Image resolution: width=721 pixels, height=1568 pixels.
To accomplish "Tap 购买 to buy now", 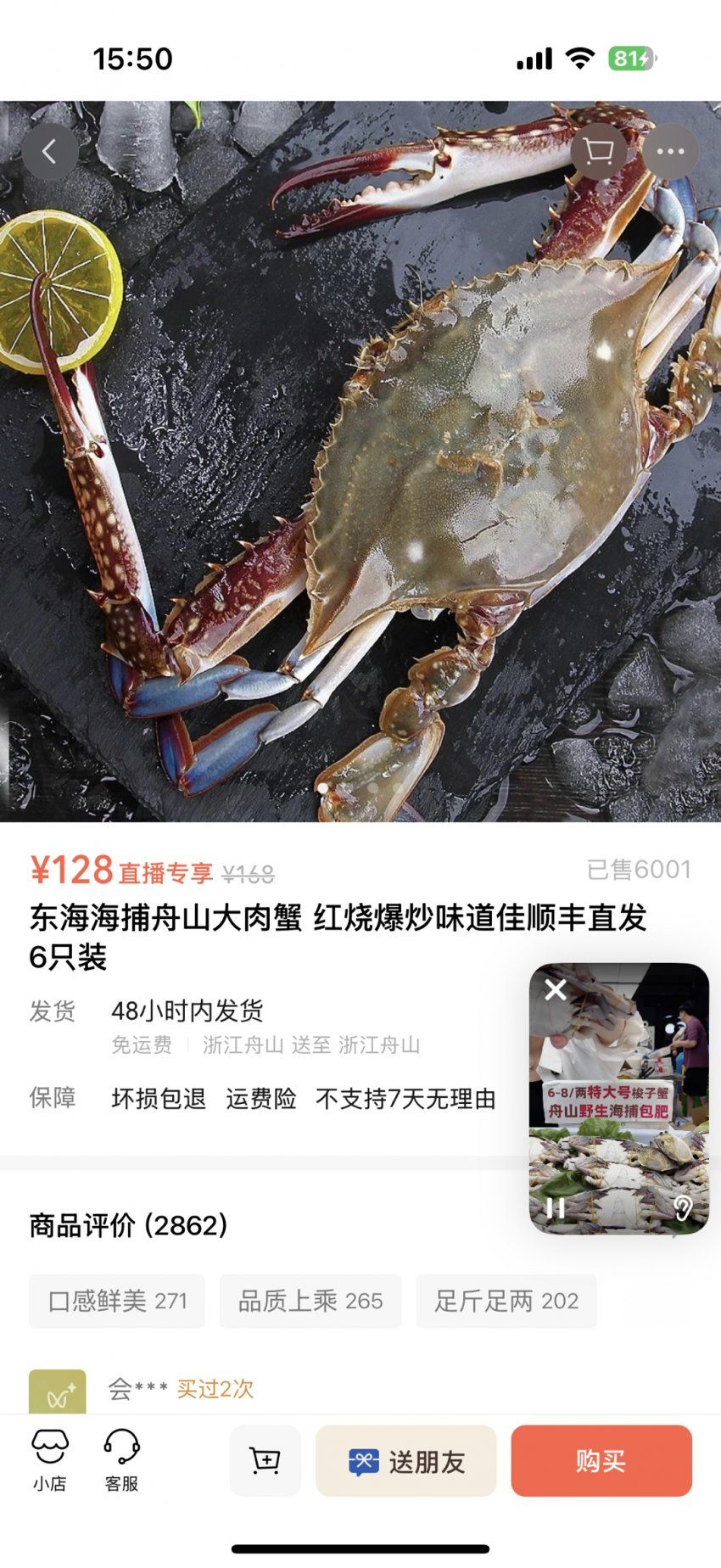I will pos(601,1460).
